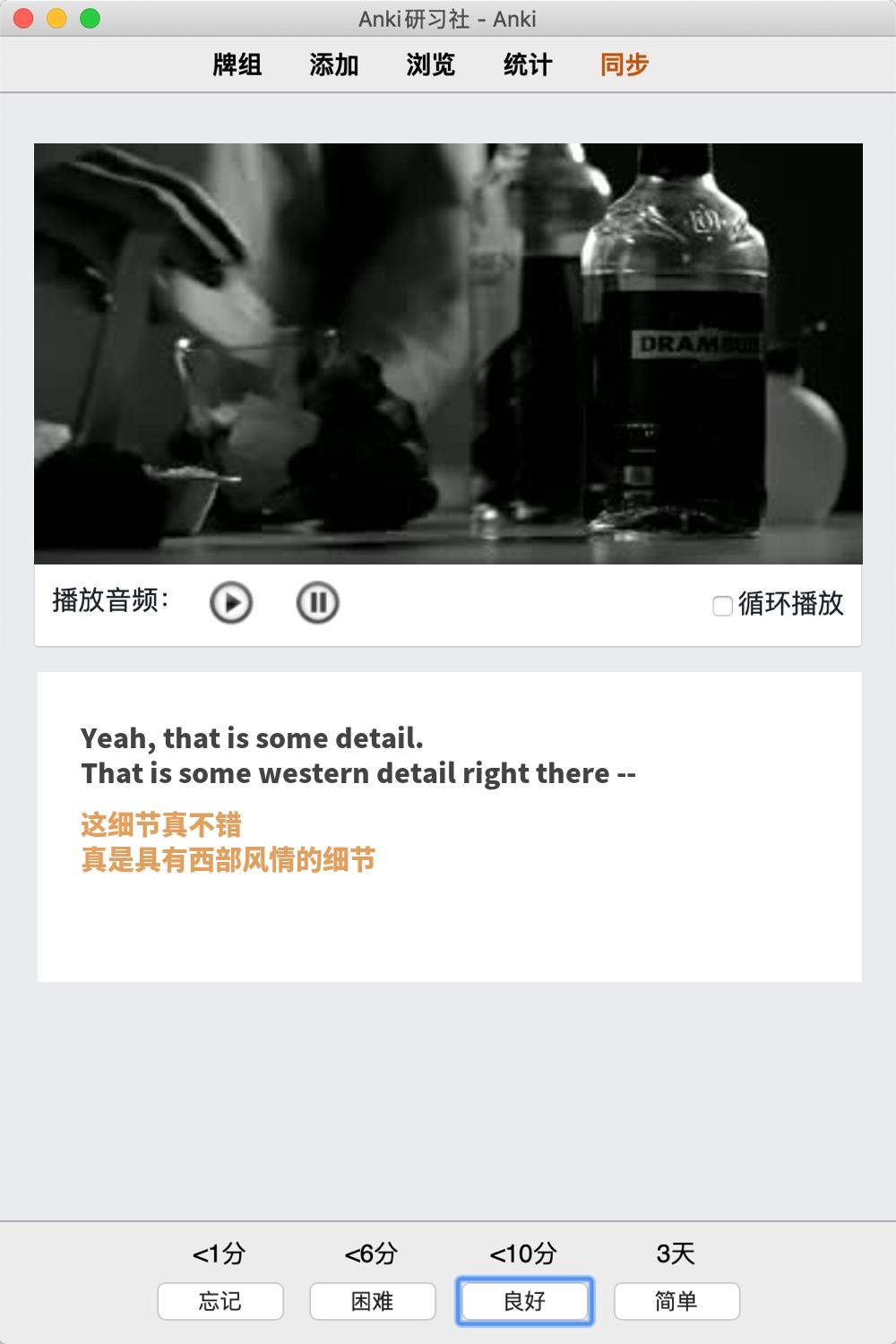Viewport: 896px width, 1344px height.
Task: Click 添加 to add a card
Action: tap(334, 65)
